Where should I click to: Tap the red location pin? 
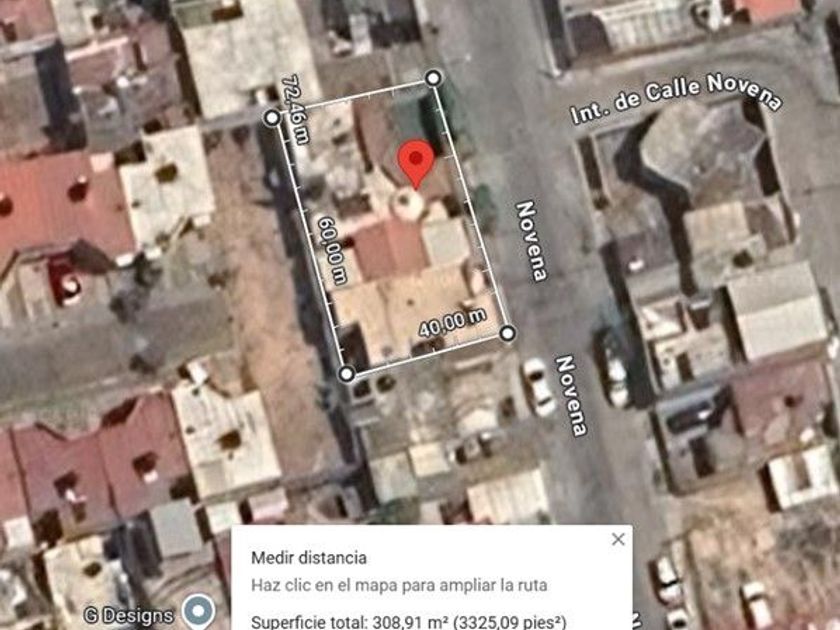click(x=416, y=160)
